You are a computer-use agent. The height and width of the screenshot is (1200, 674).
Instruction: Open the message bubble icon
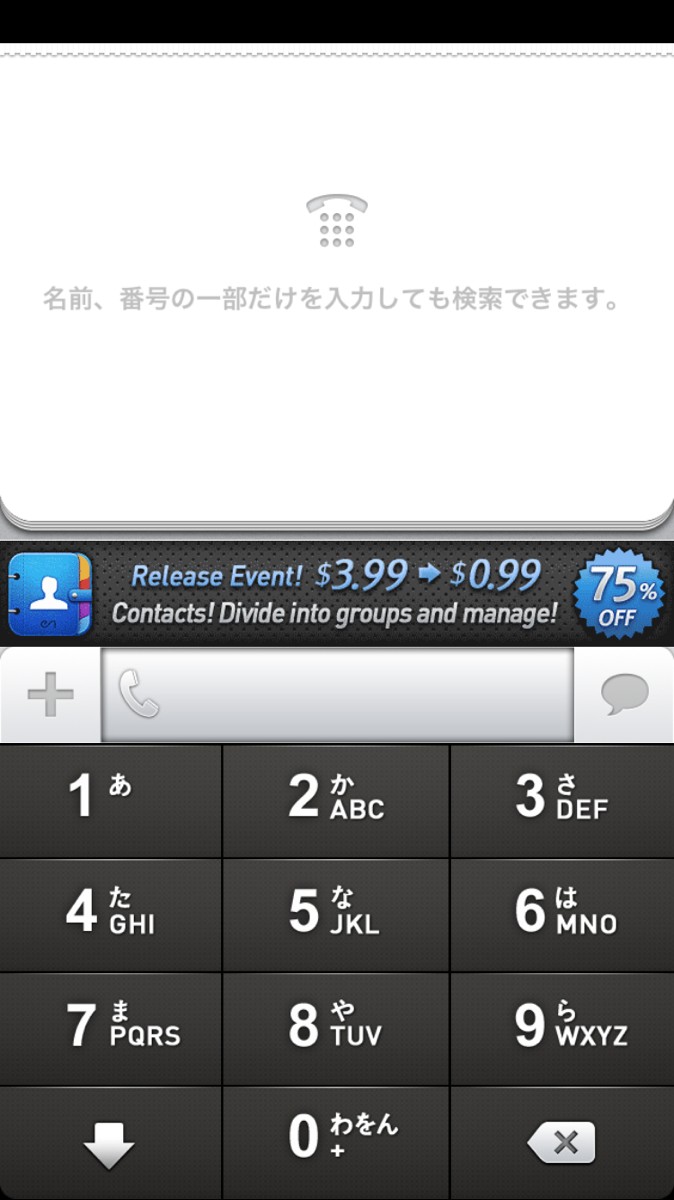pos(624,694)
